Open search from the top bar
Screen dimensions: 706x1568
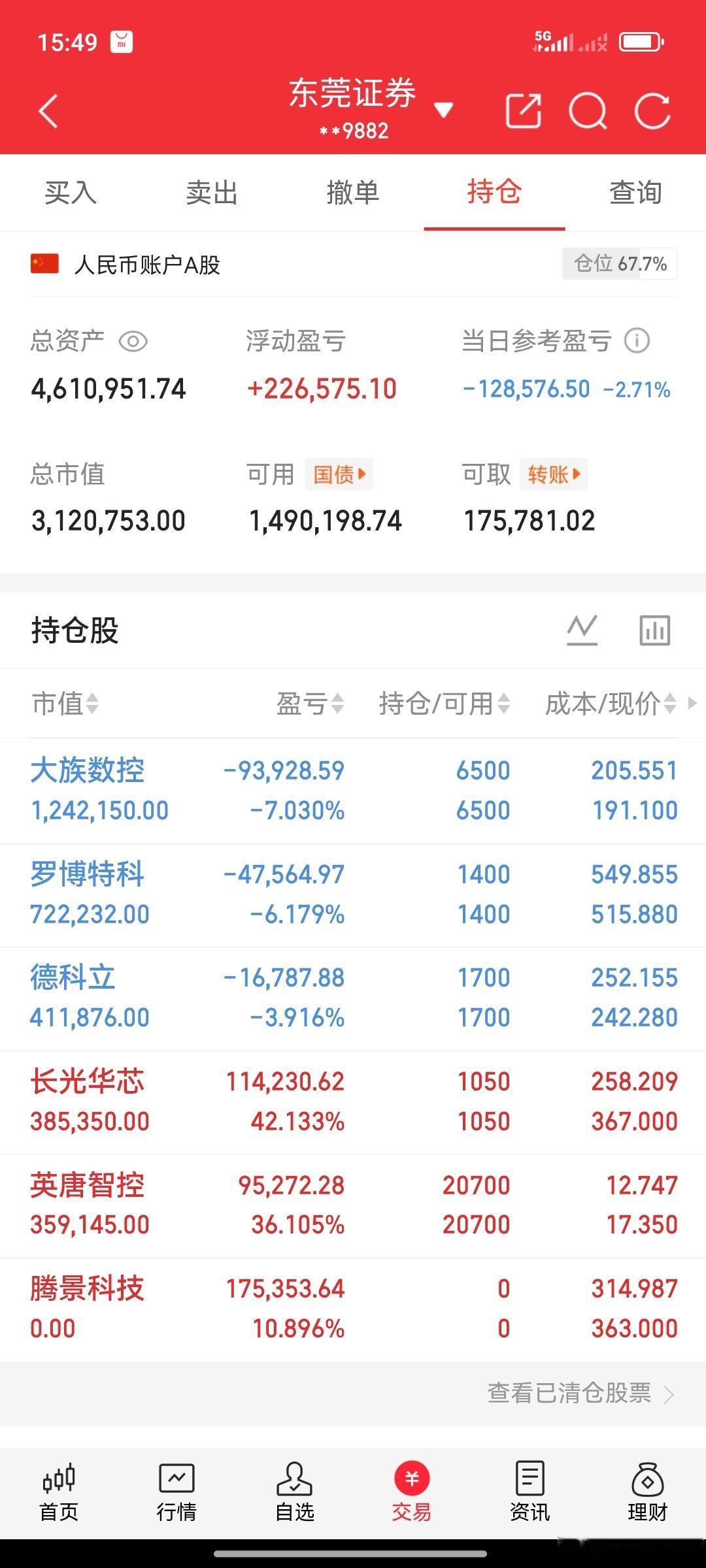pyautogui.click(x=588, y=111)
